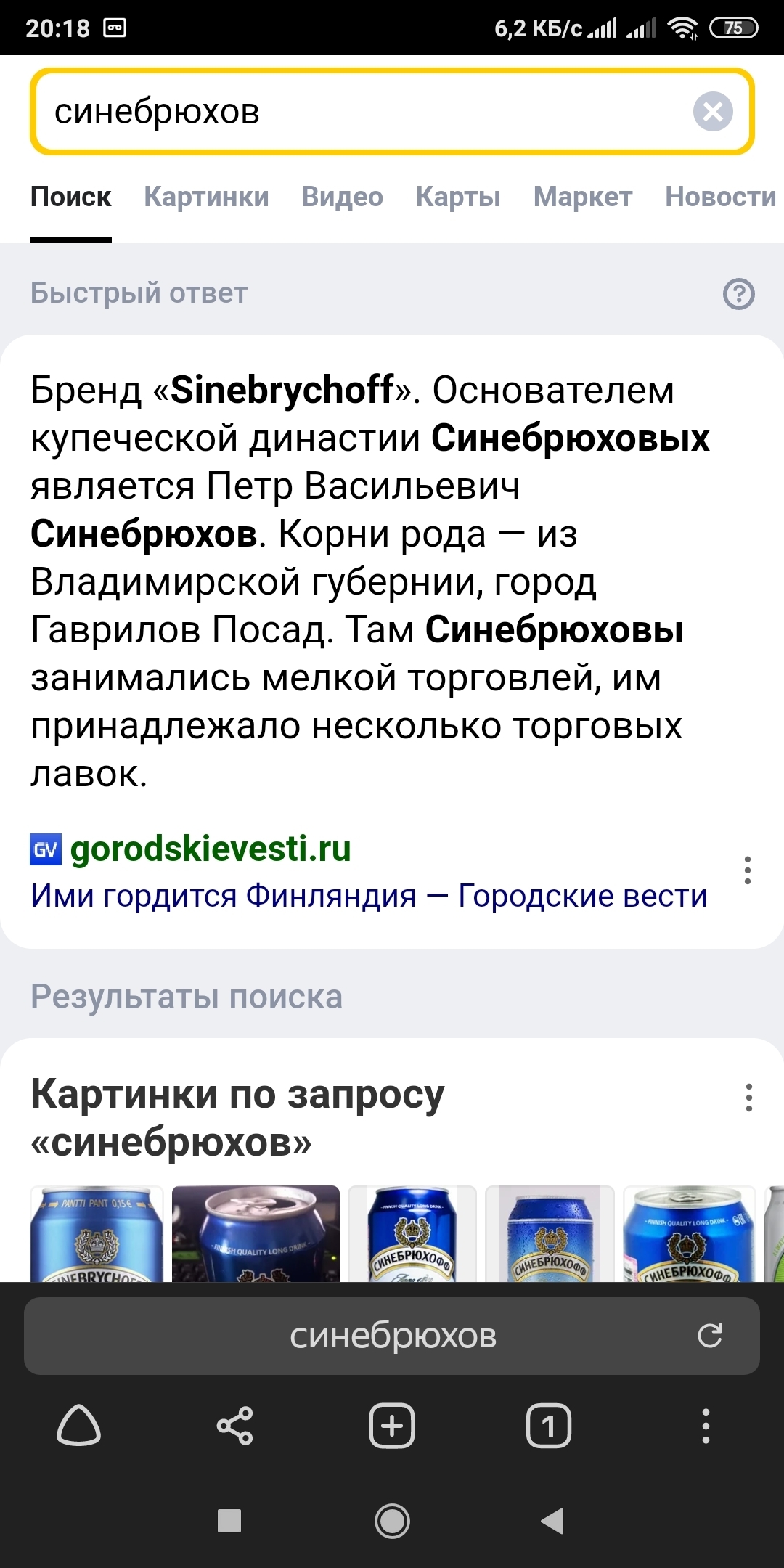Image resolution: width=784 pixels, height=1568 pixels.
Task: Share this search page
Action: coord(235,1426)
